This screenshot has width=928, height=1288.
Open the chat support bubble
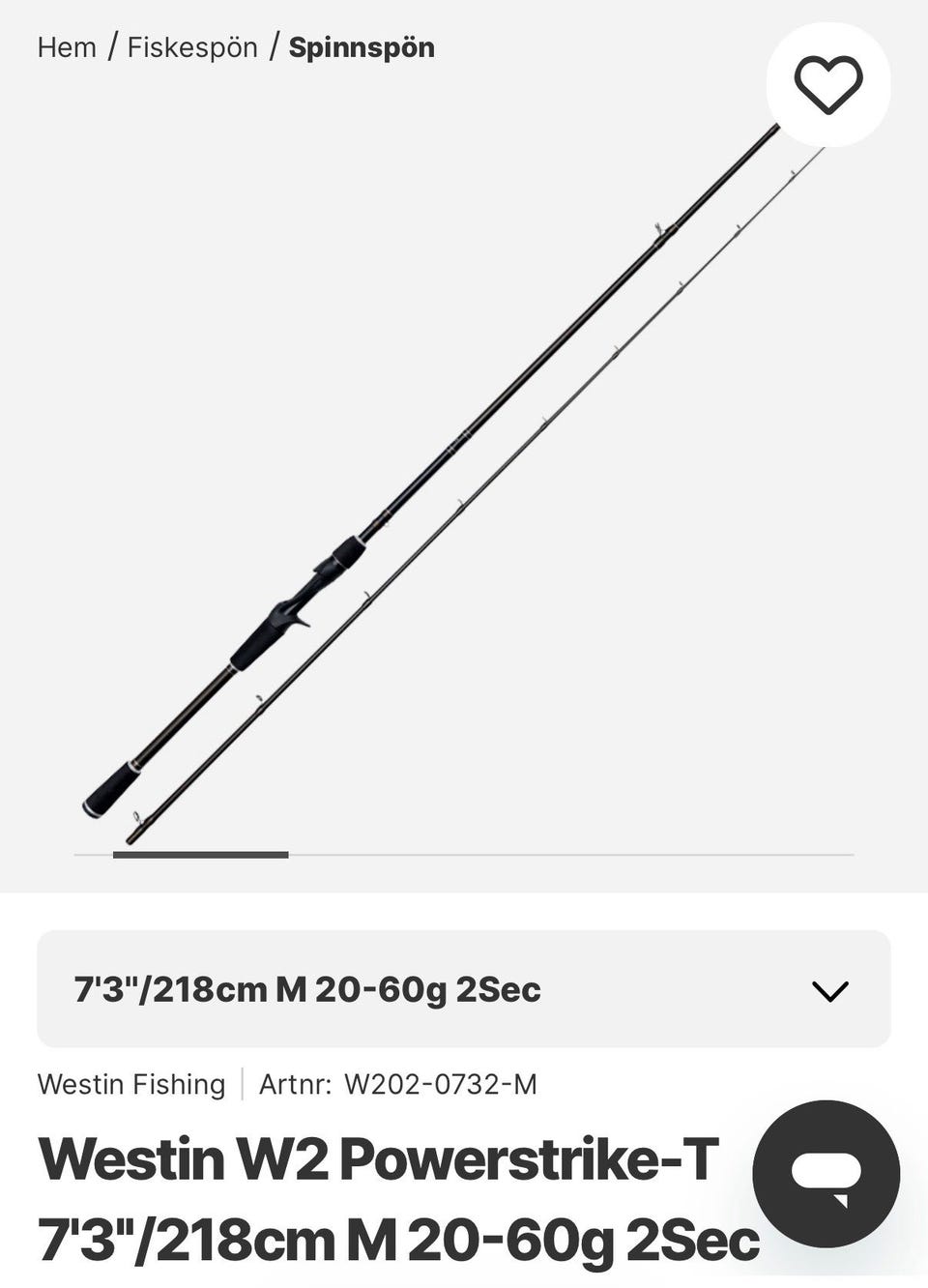[x=826, y=1173]
